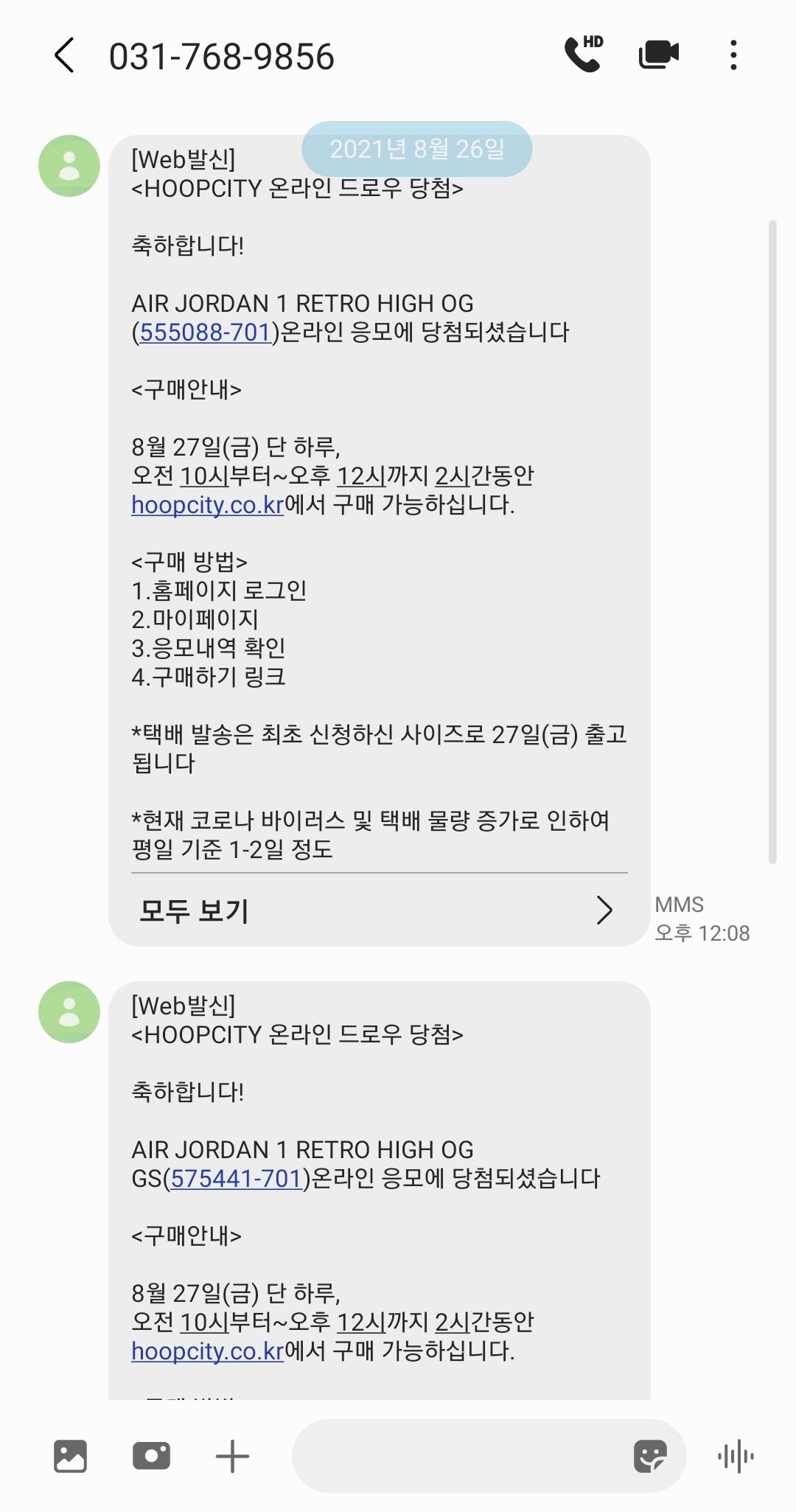
Task: Open the gallery image attachment icon
Action: tap(70, 1456)
